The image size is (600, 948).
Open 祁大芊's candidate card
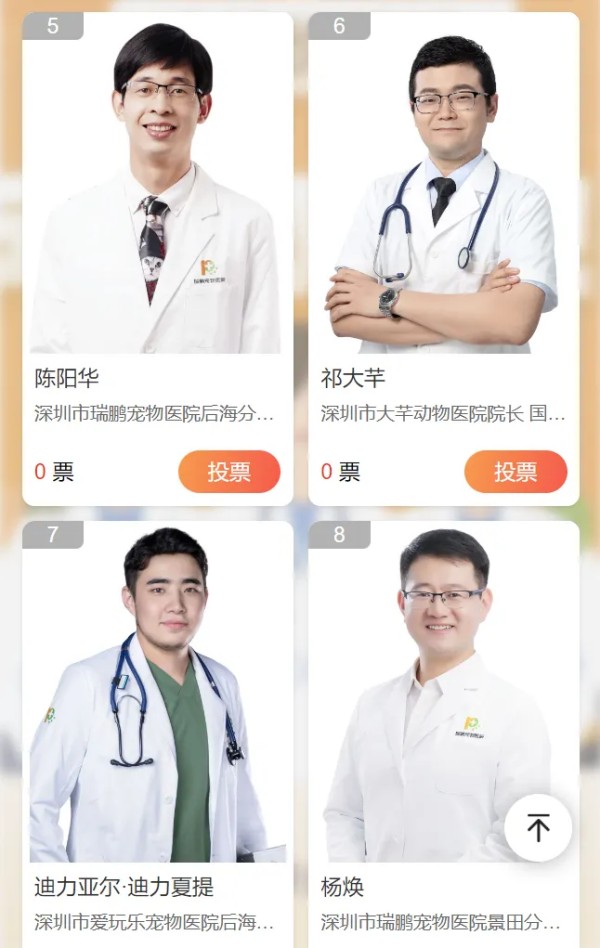coord(443,200)
